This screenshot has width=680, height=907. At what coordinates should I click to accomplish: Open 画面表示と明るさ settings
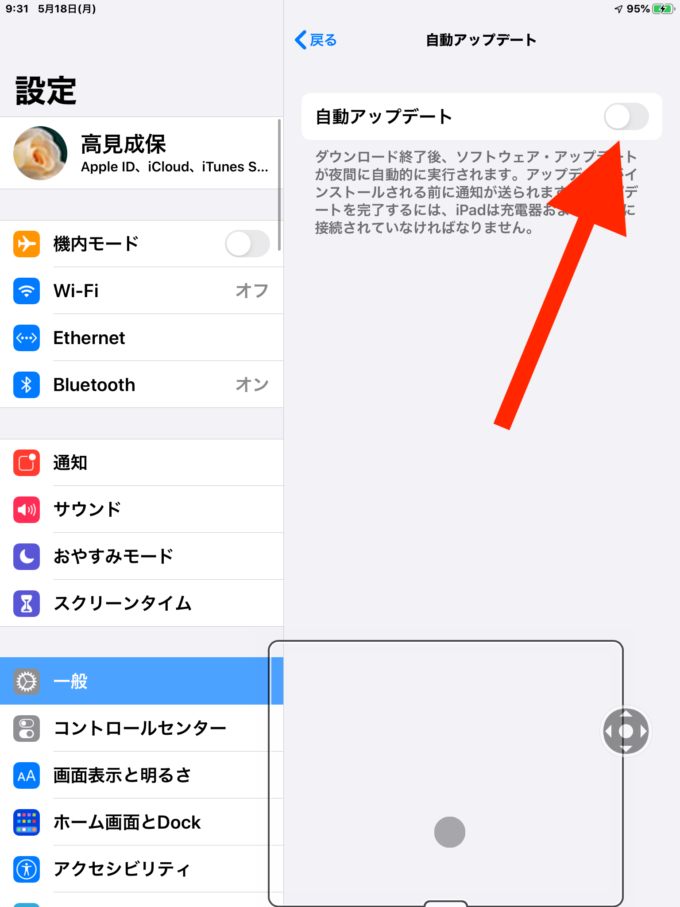(141, 775)
